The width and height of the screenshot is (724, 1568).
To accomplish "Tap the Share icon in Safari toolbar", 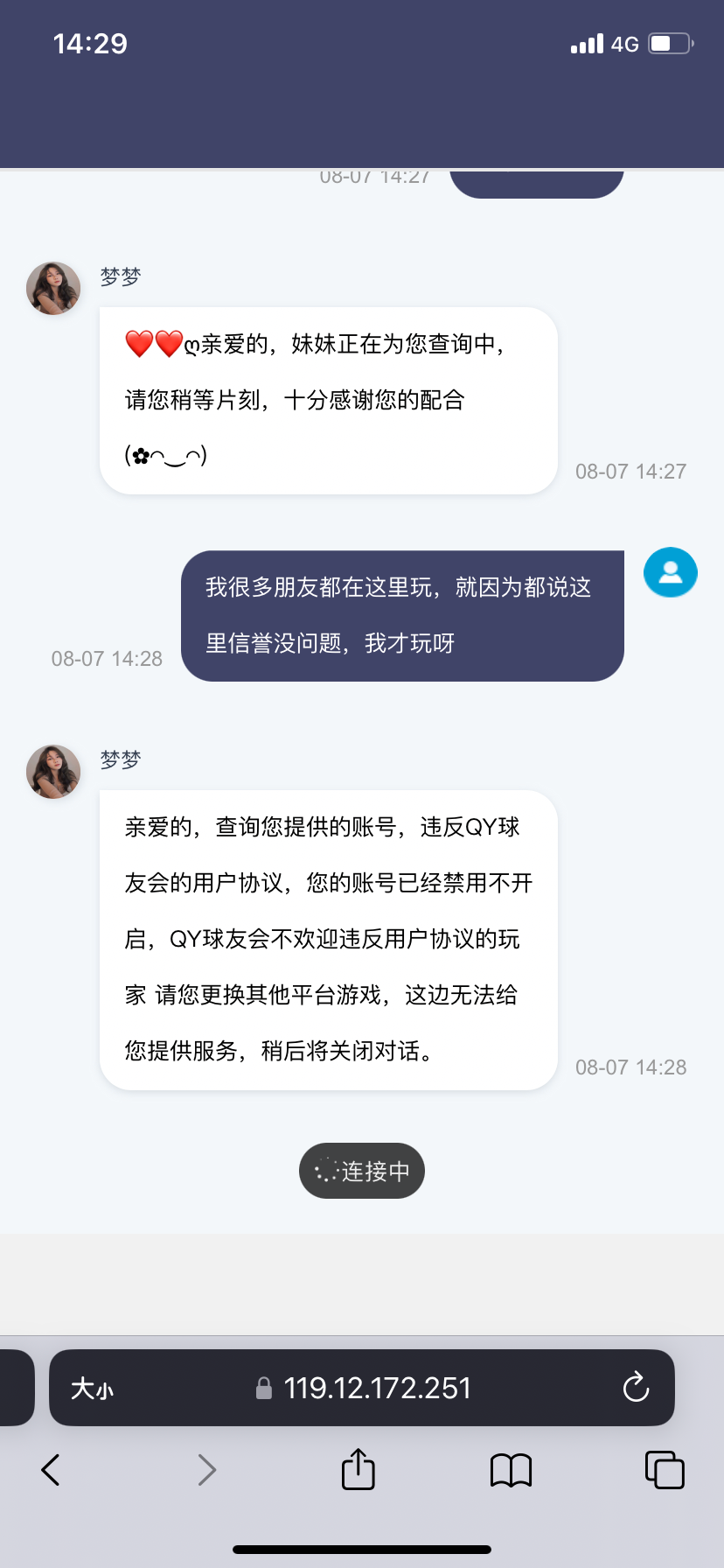I will (x=357, y=1470).
